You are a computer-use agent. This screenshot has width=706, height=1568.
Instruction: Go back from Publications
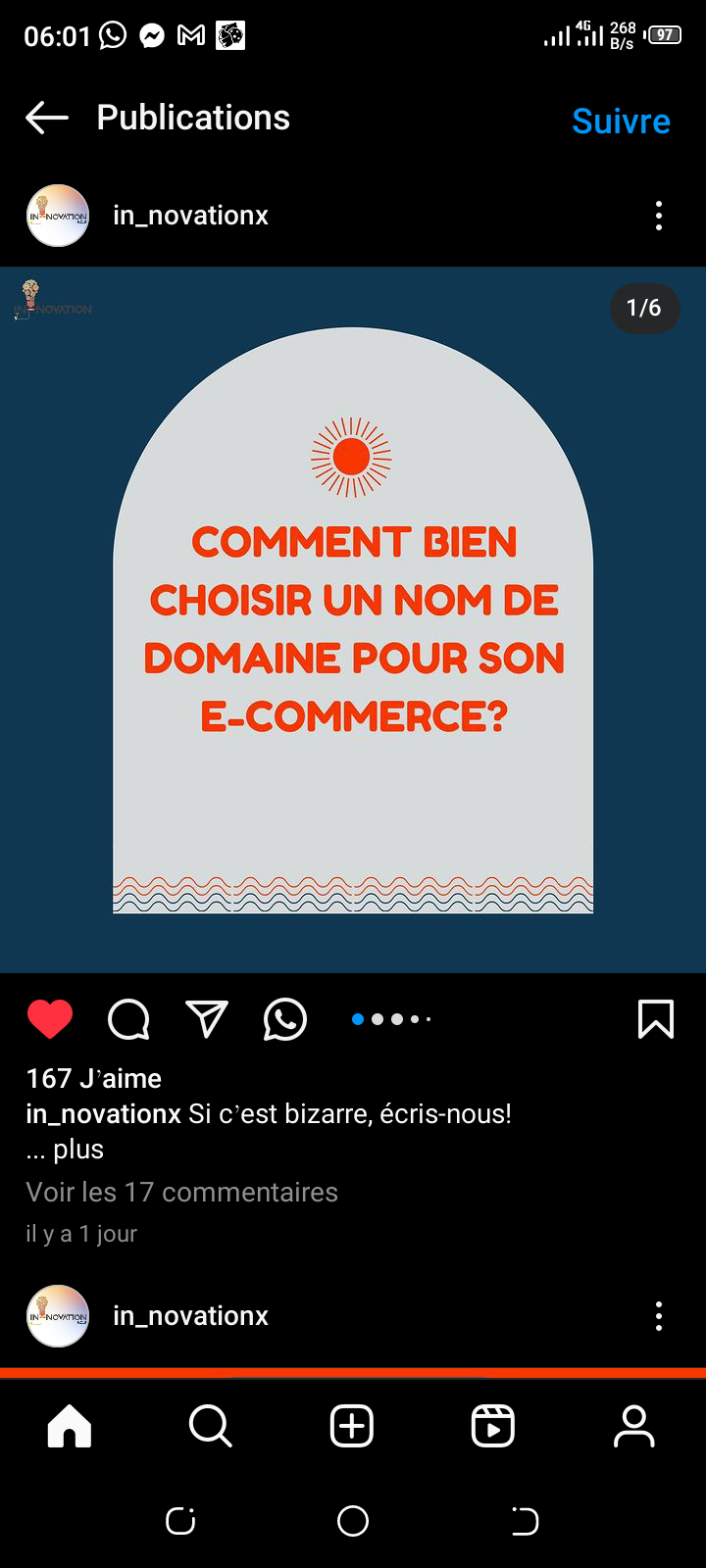point(47,119)
